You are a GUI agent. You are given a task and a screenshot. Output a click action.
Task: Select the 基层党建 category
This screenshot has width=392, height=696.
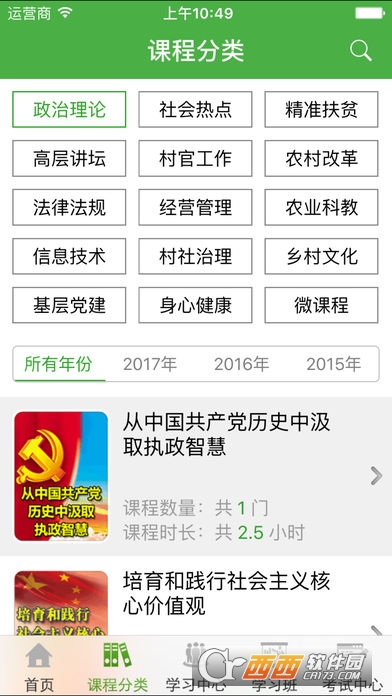pos(69,305)
